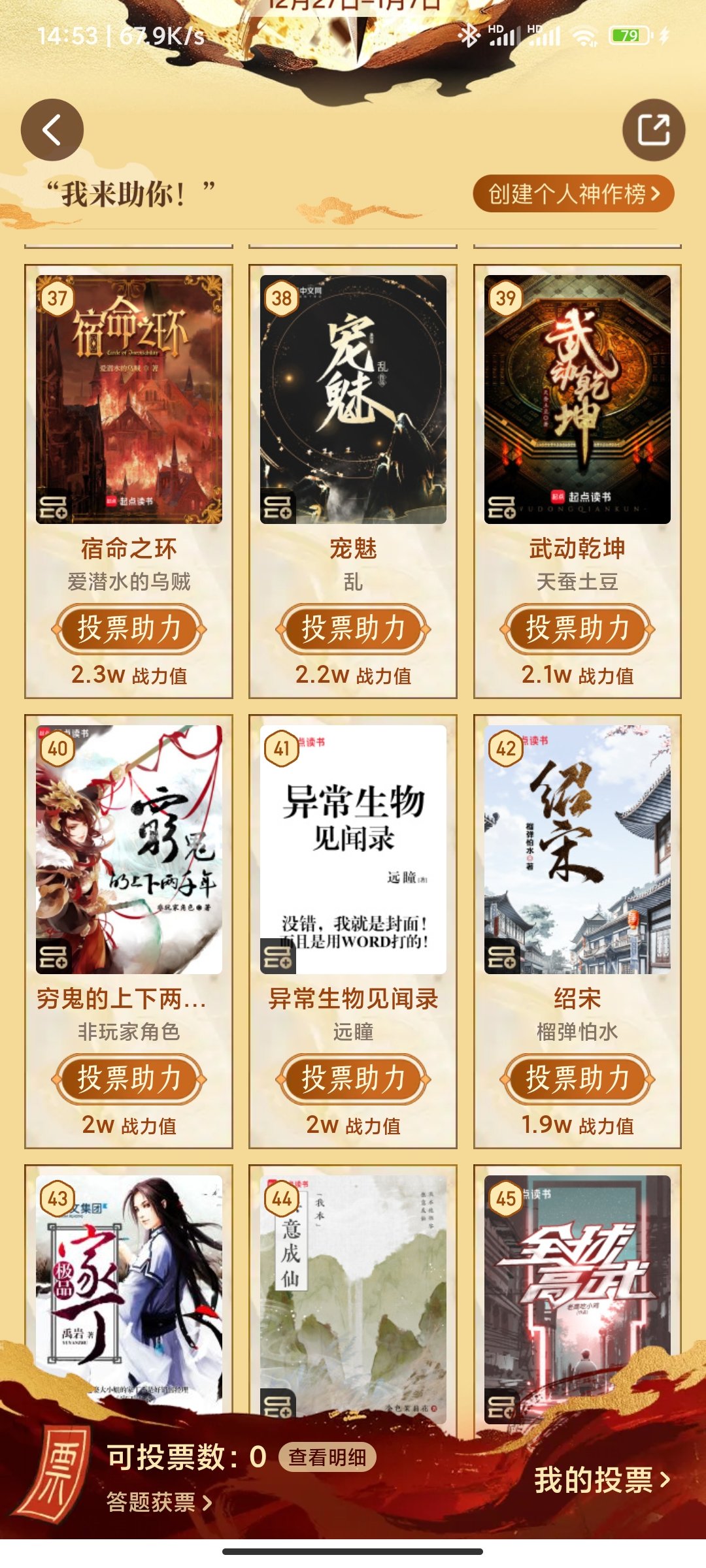The image size is (706, 1568).
Task: Open 答题获票 to earn votes
Action: (x=160, y=1501)
